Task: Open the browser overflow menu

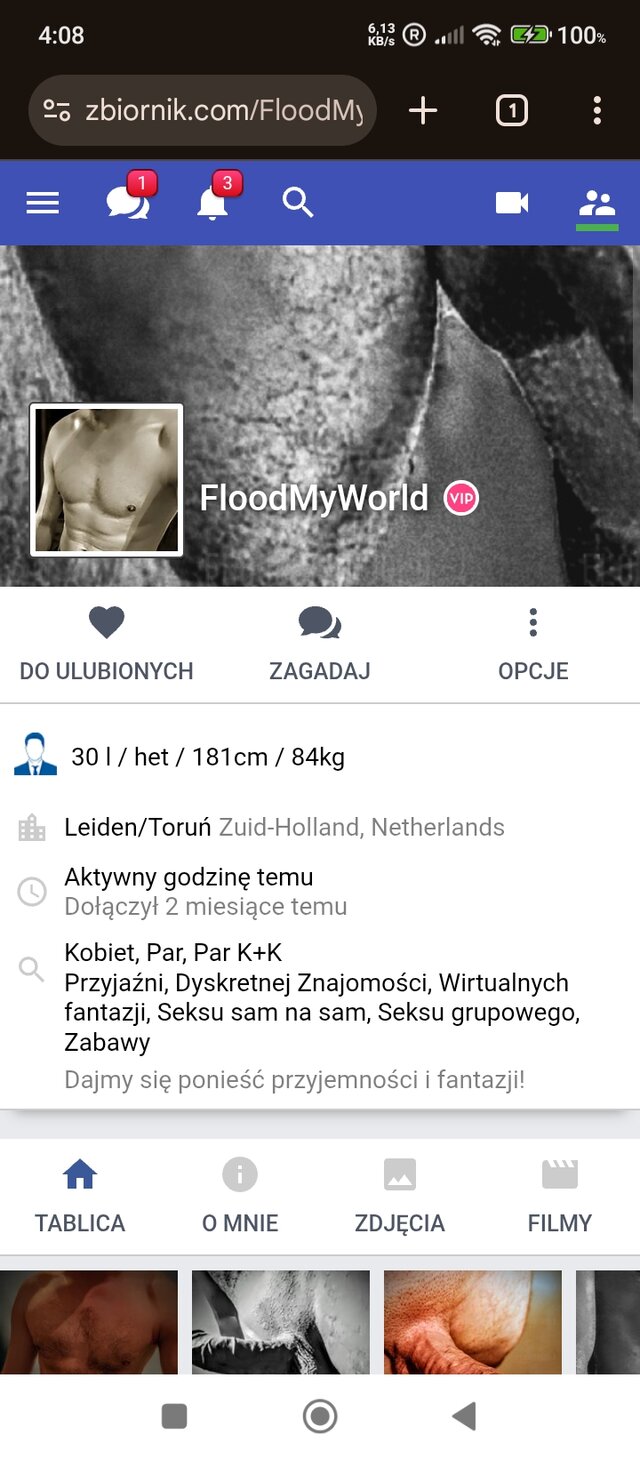Action: point(597,110)
